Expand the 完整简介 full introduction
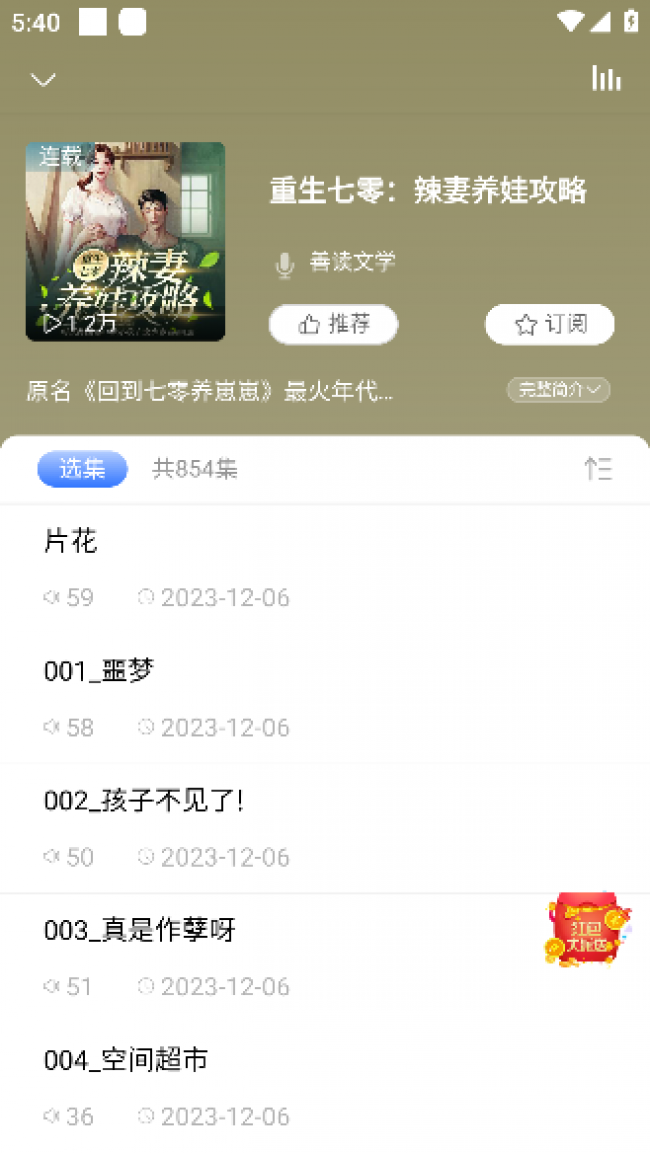The image size is (650, 1153). tap(558, 390)
